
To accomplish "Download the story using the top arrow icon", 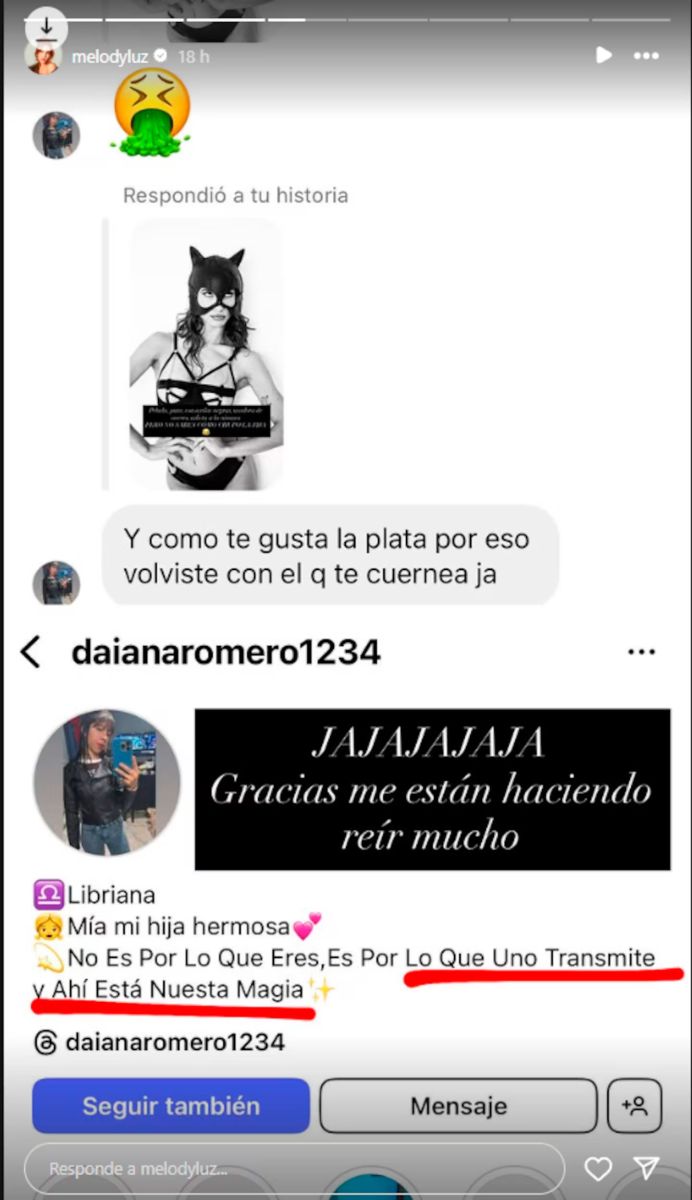I will pos(47,26).
